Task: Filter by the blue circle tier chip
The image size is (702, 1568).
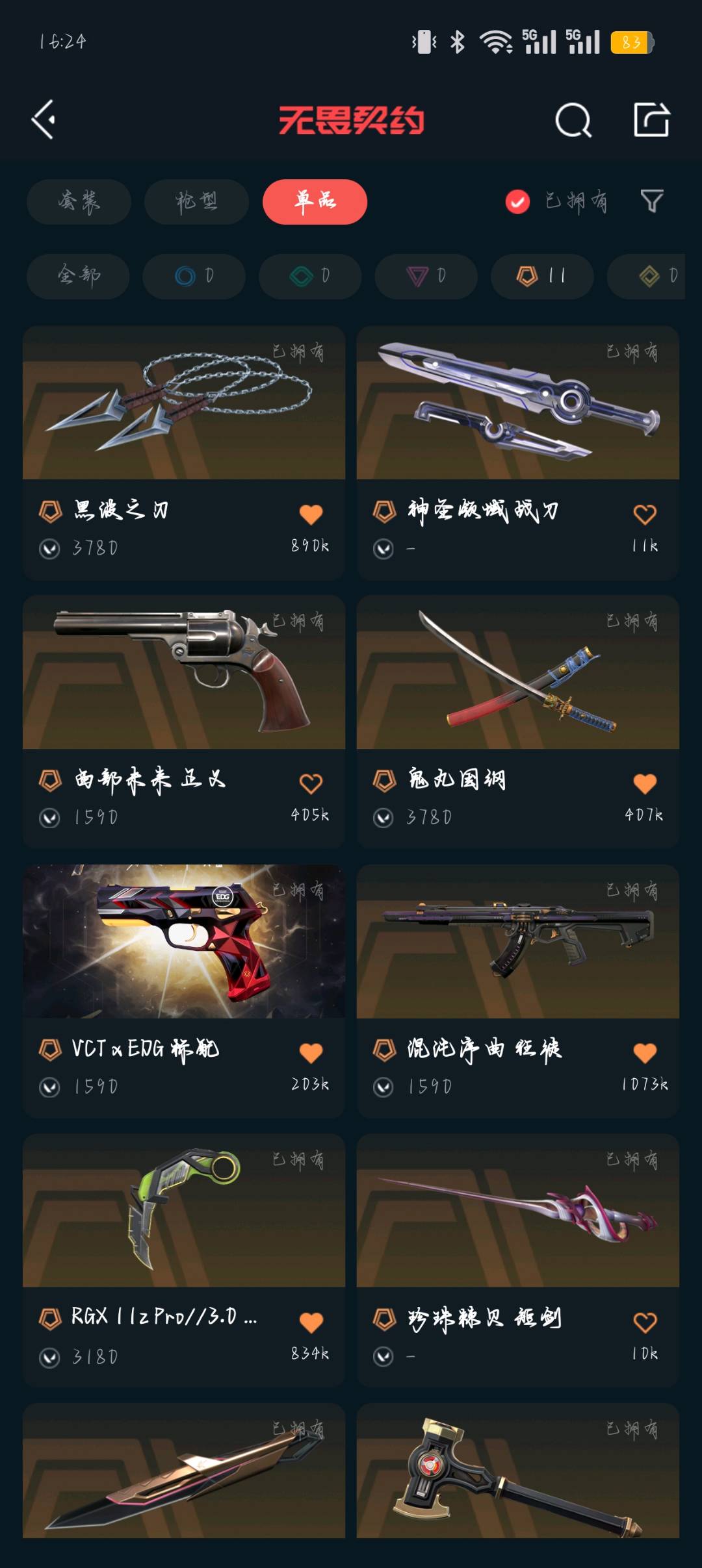Action: 194,276
